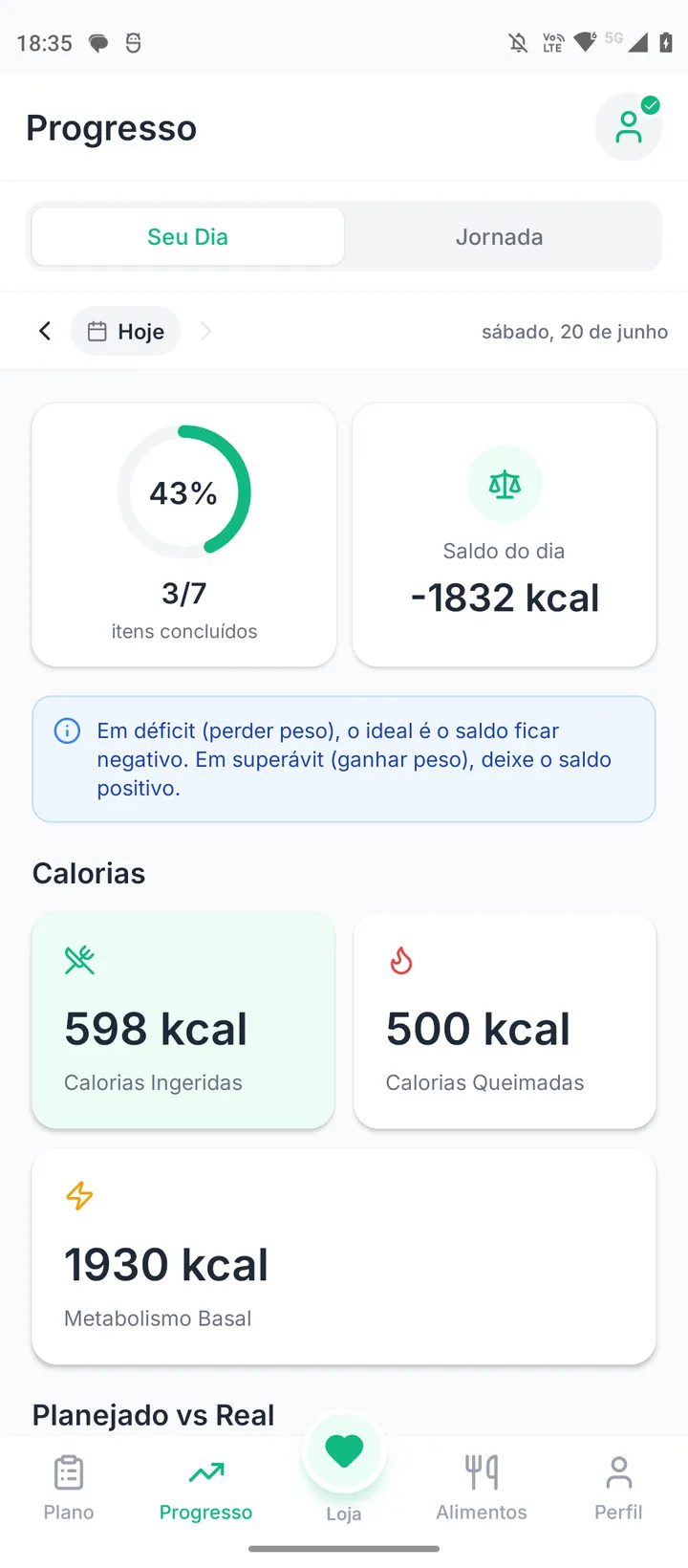Open the Calorias Ingeridas card
This screenshot has width=688, height=1568.
point(183,1020)
